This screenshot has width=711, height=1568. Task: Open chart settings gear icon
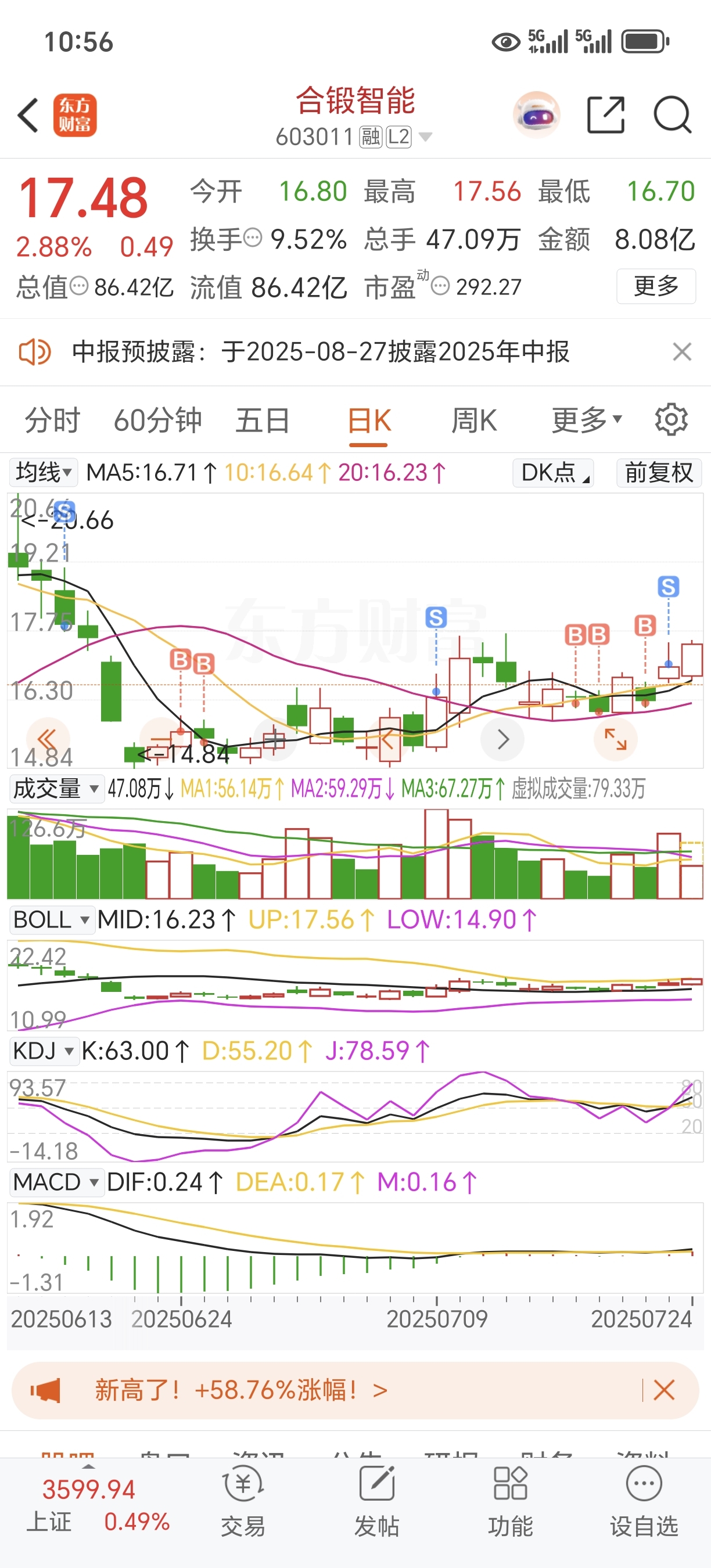671,419
